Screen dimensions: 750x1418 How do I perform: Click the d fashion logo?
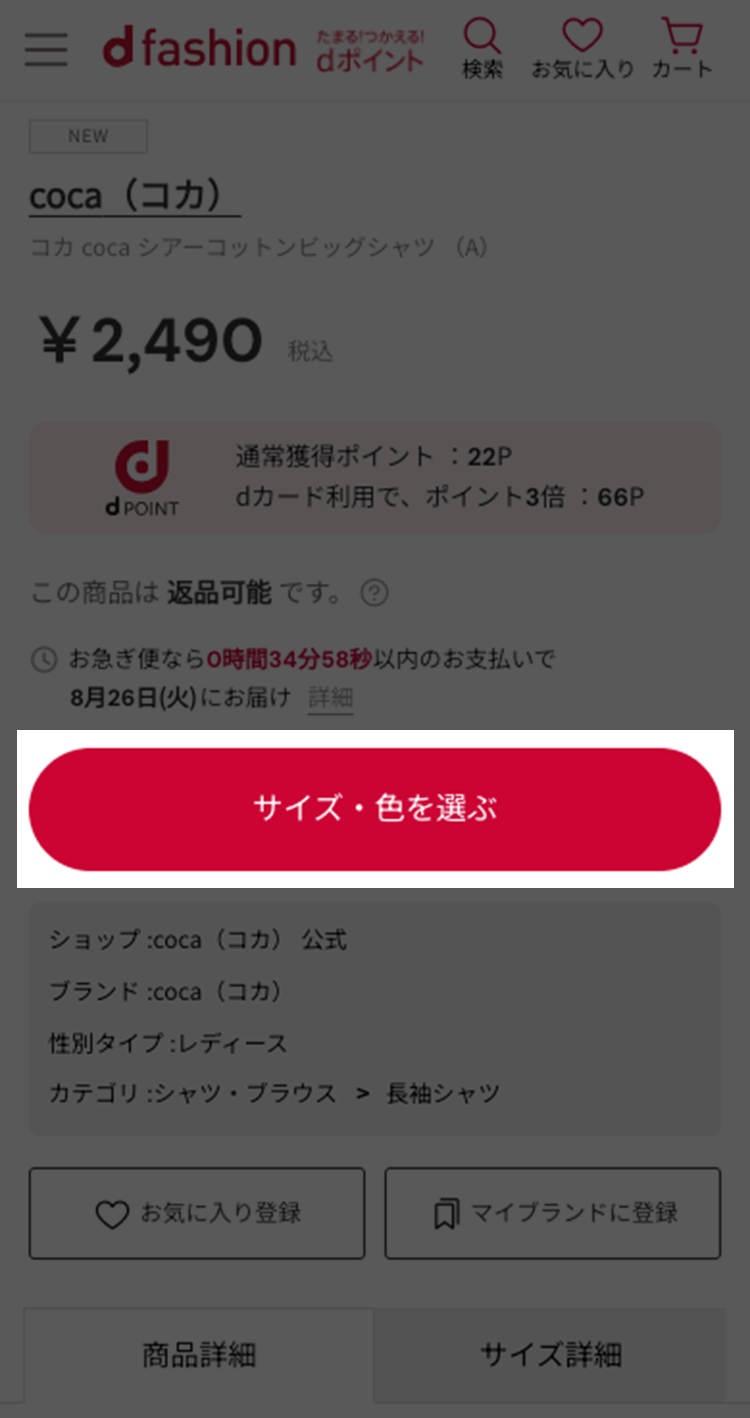pos(198,47)
